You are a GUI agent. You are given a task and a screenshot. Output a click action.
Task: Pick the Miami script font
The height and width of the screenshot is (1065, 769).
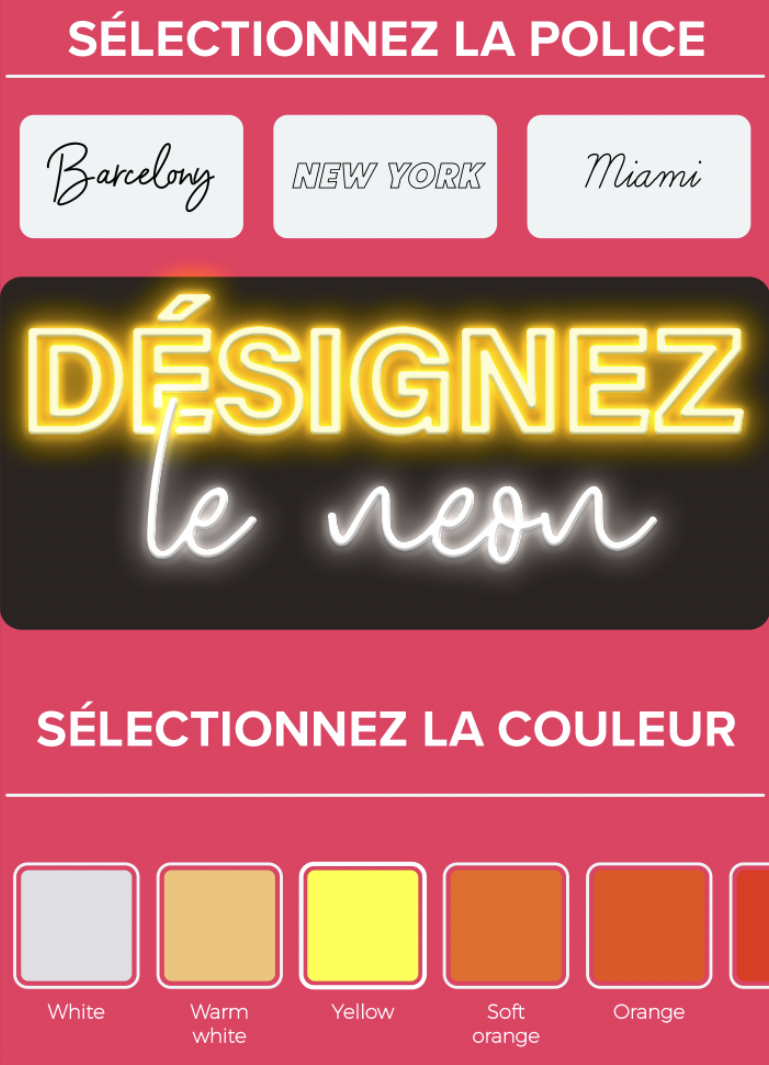click(638, 176)
